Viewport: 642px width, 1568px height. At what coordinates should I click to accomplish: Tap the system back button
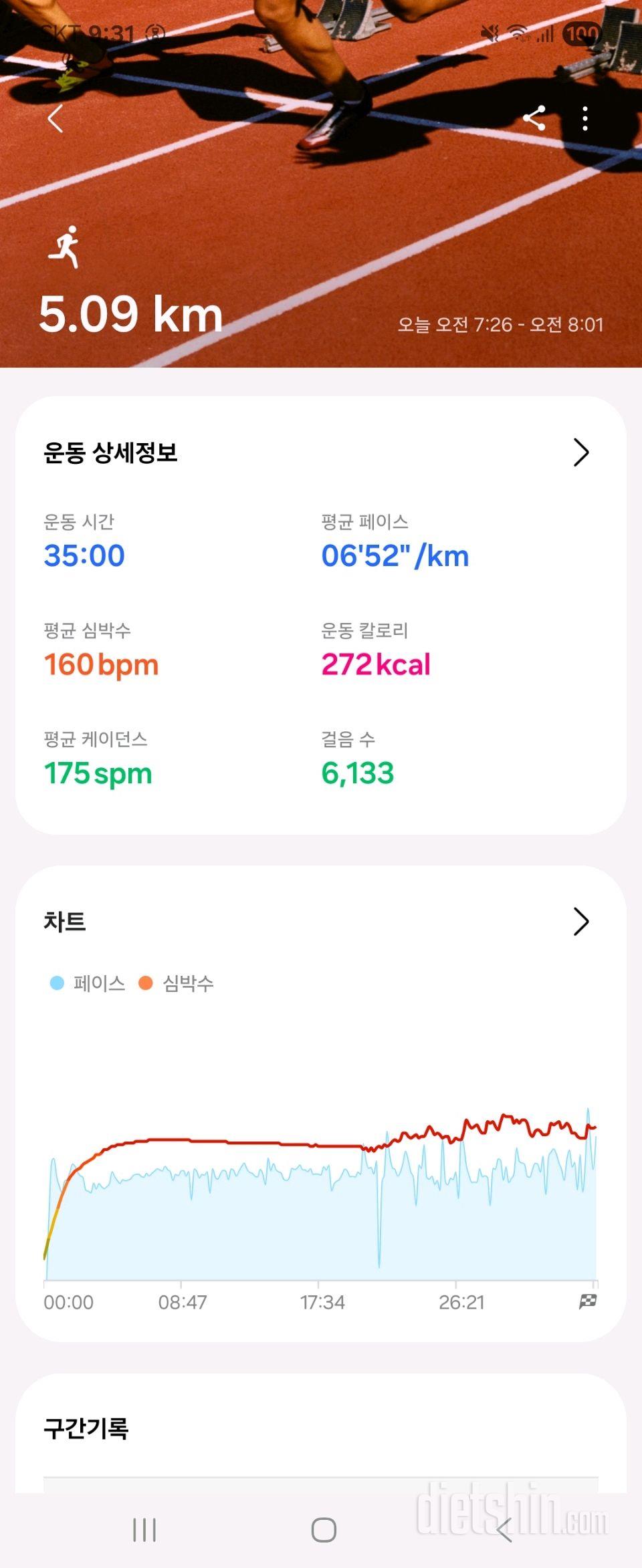504,1529
